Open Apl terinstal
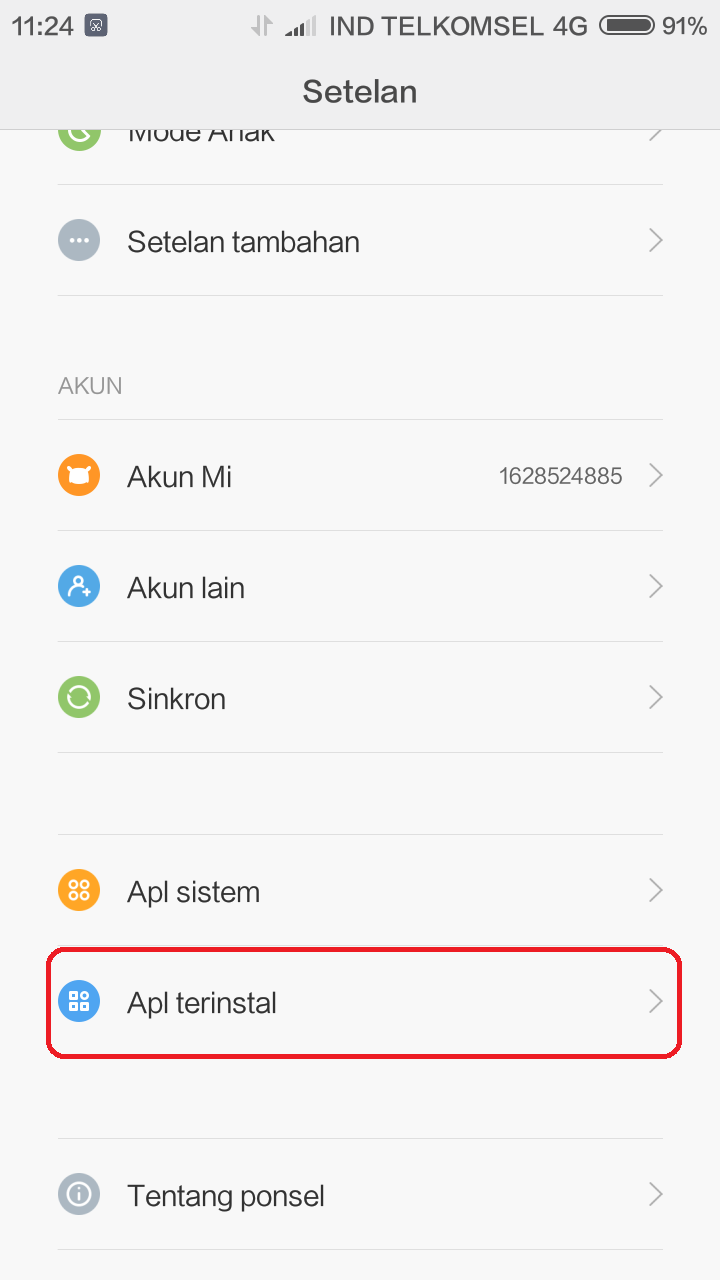The image size is (720, 1280). click(360, 1002)
